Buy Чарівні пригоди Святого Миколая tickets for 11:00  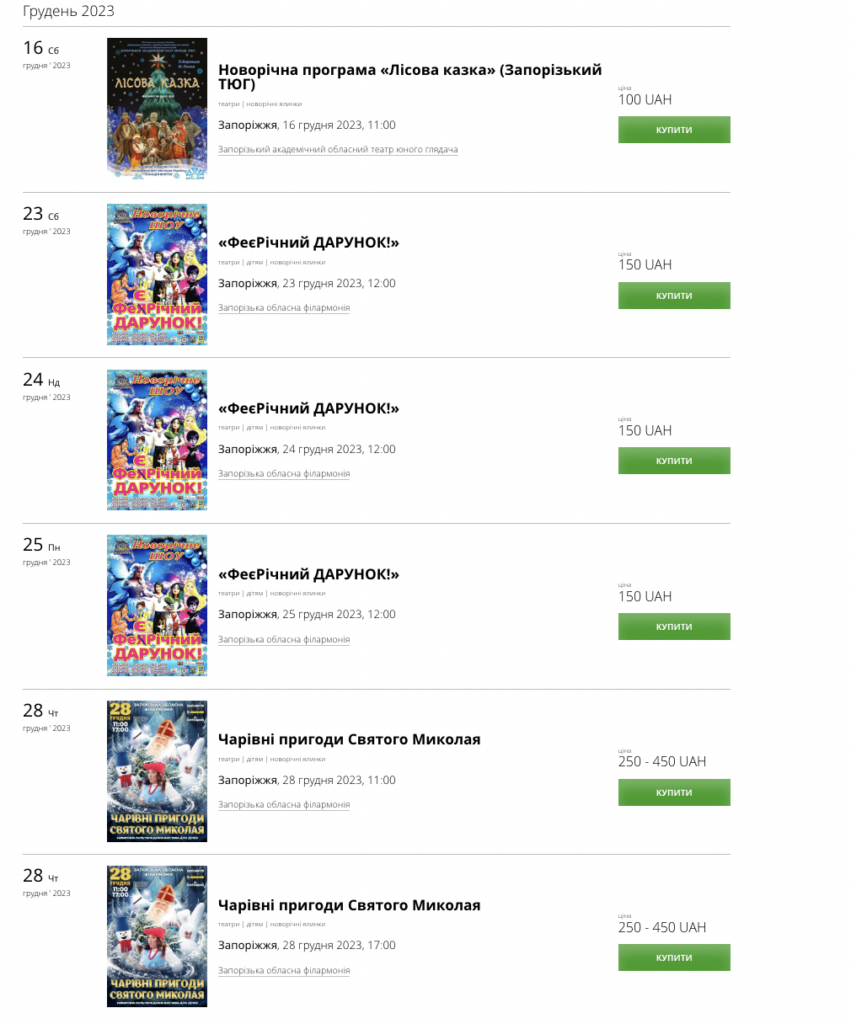(673, 792)
